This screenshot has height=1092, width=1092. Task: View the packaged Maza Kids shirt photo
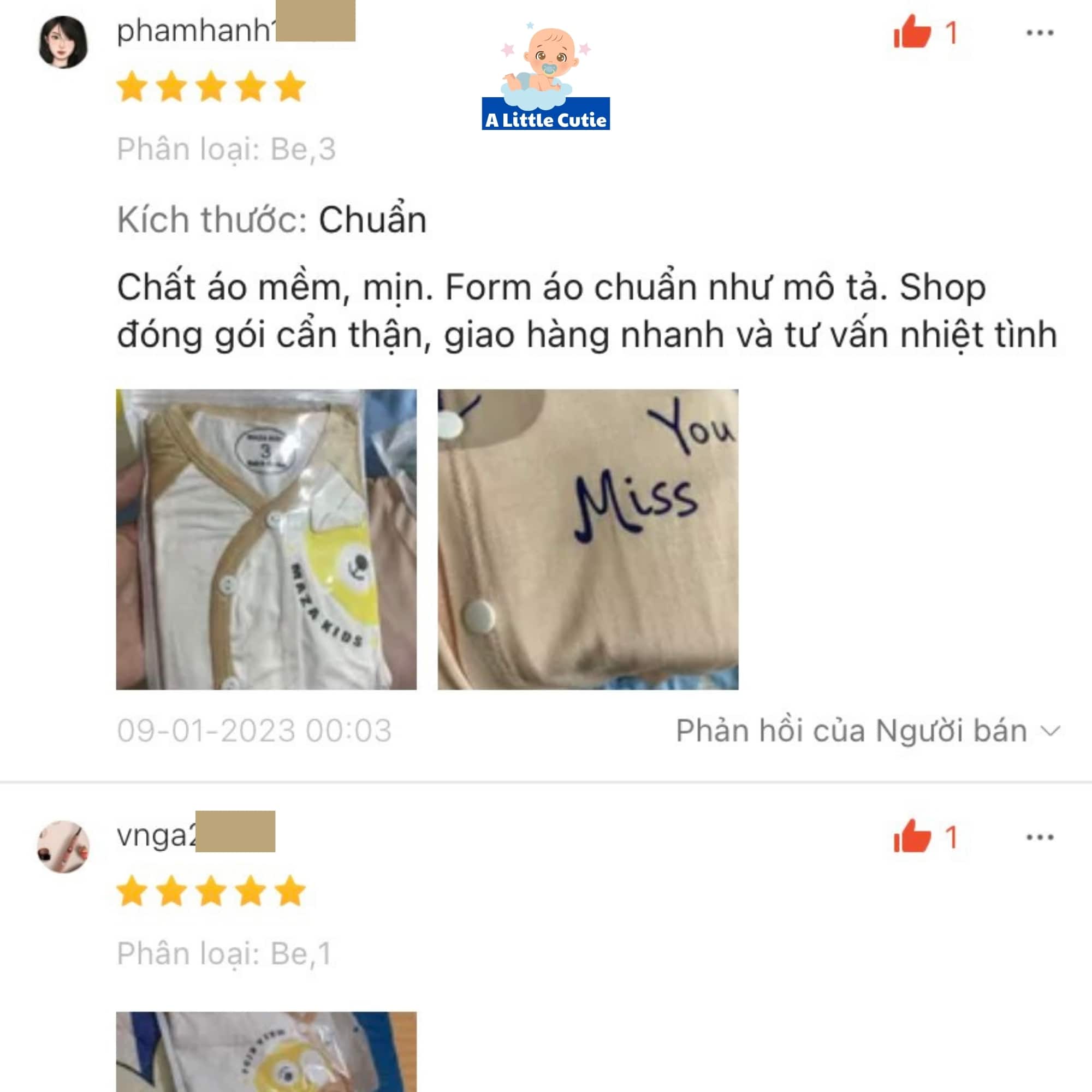tap(266, 539)
